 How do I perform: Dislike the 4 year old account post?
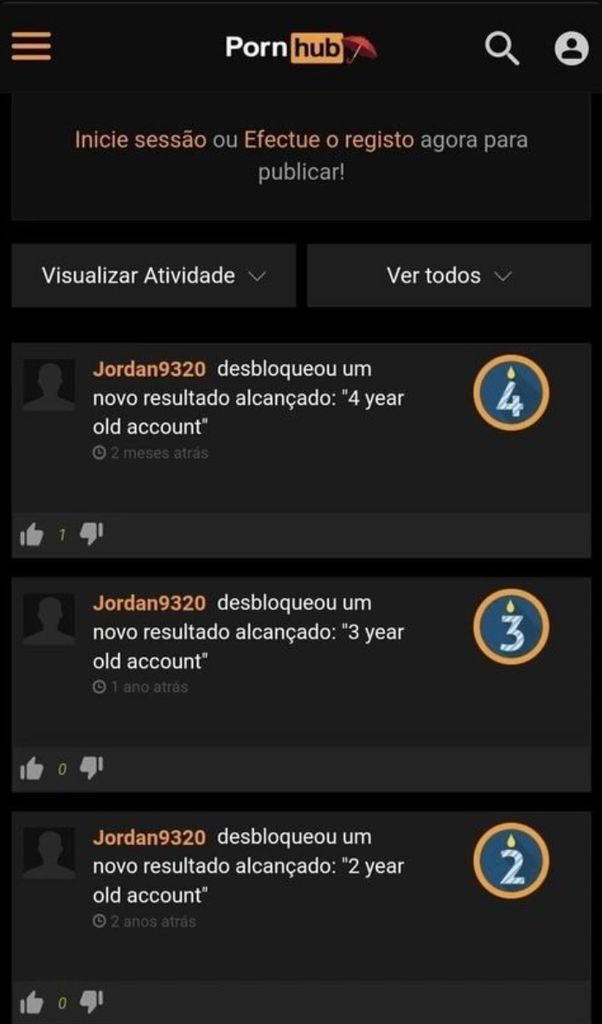pos(92,535)
